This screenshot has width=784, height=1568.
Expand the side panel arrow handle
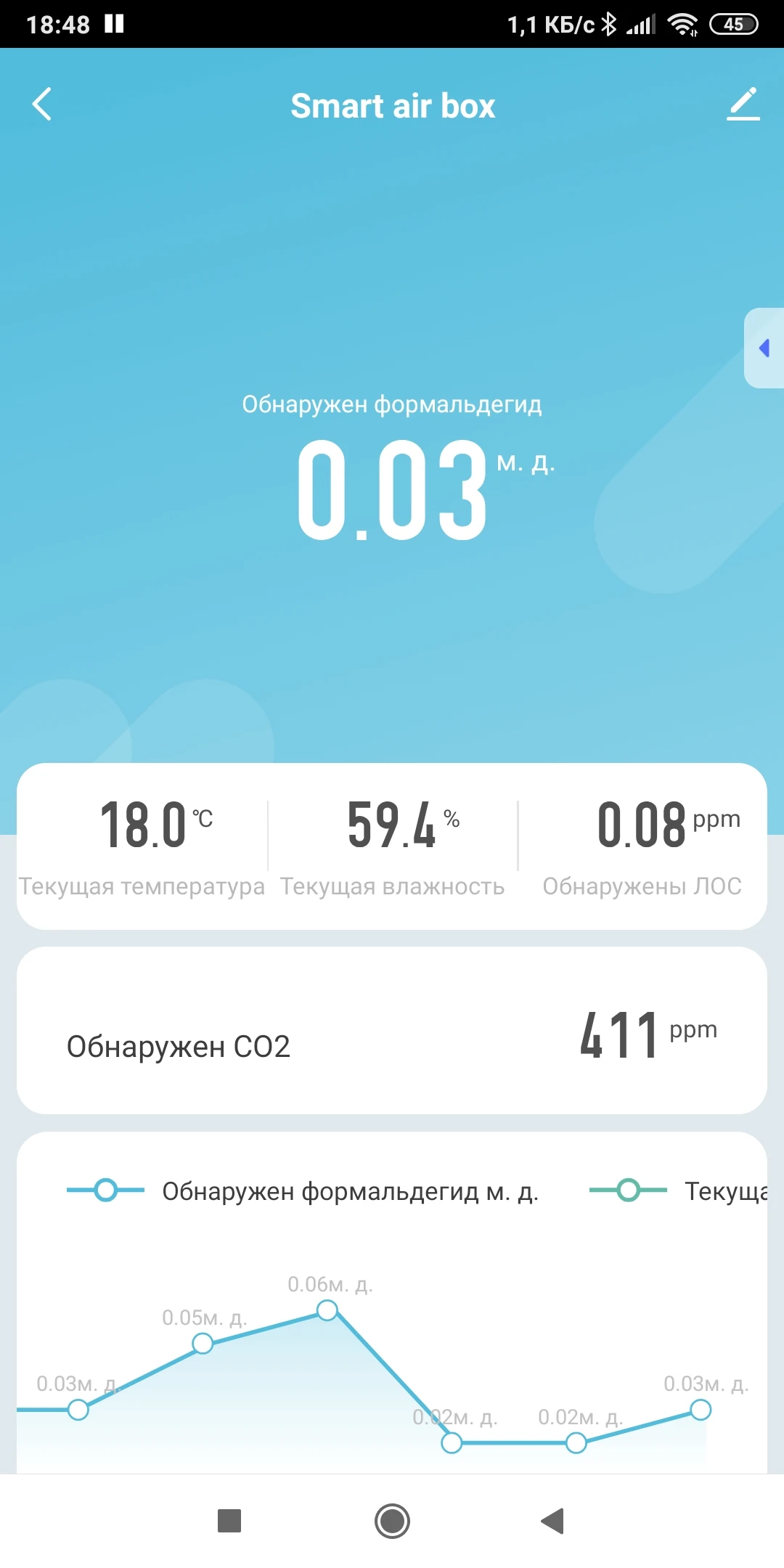764,348
